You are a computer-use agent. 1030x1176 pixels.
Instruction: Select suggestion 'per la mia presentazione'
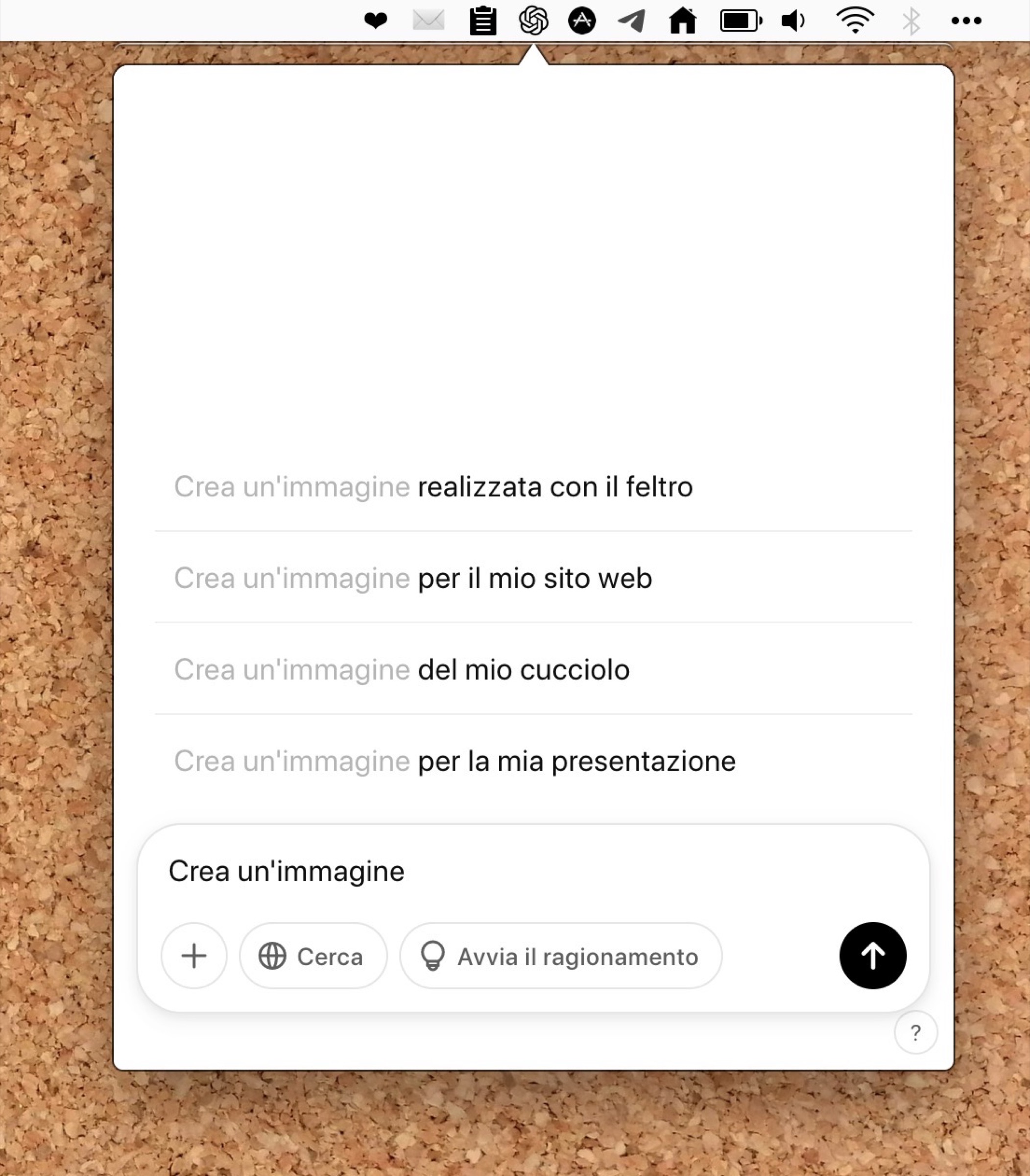(455, 761)
